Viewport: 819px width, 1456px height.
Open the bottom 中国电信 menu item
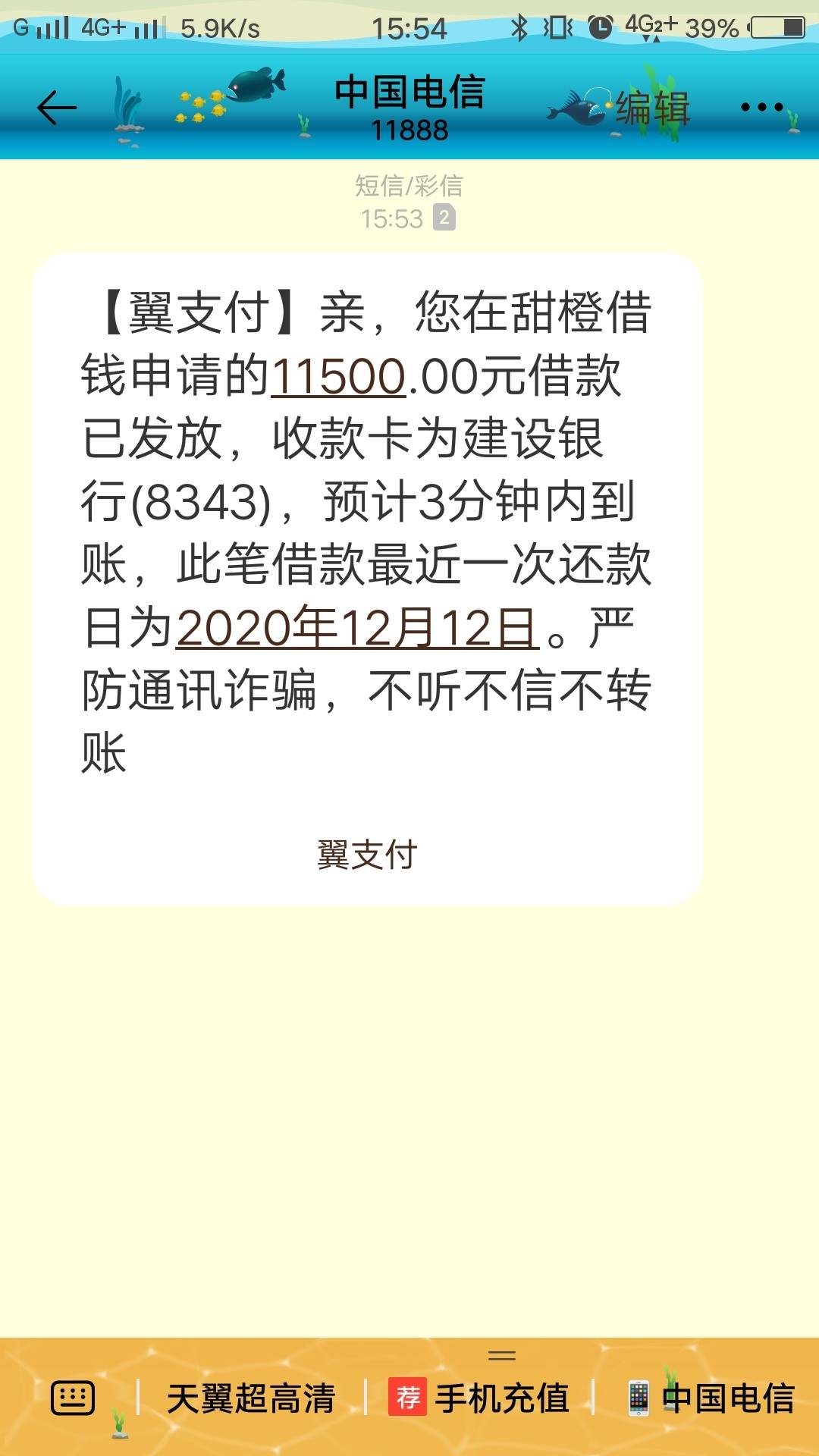pos(711,1398)
